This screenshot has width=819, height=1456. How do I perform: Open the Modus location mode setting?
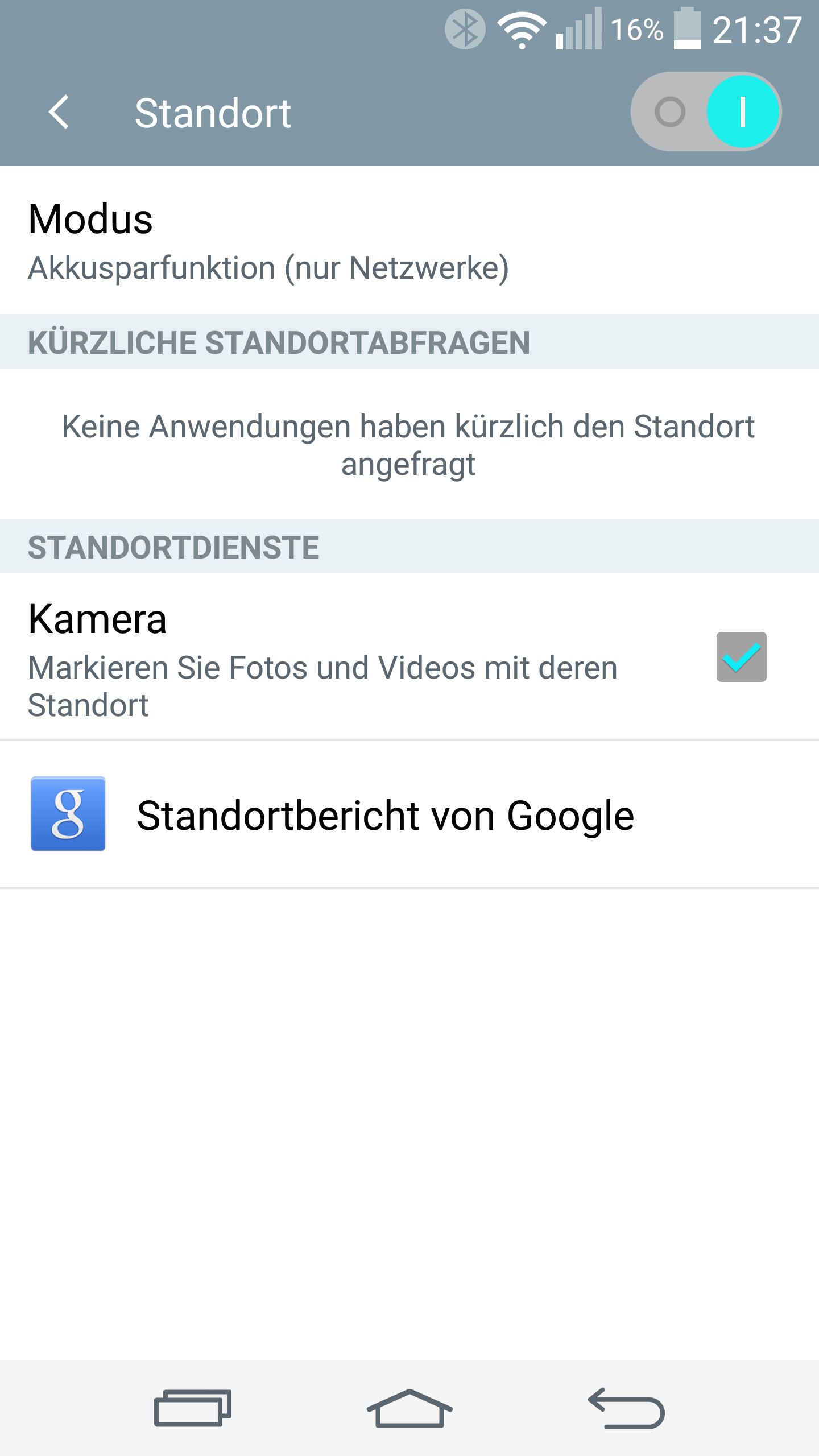coord(409,241)
